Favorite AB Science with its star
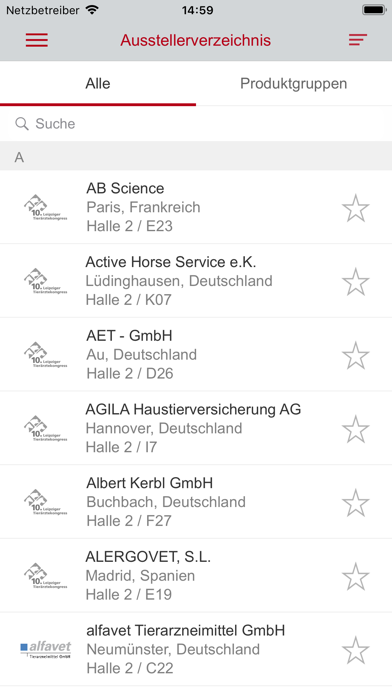Viewport: 392px width, 696px height. (x=356, y=207)
